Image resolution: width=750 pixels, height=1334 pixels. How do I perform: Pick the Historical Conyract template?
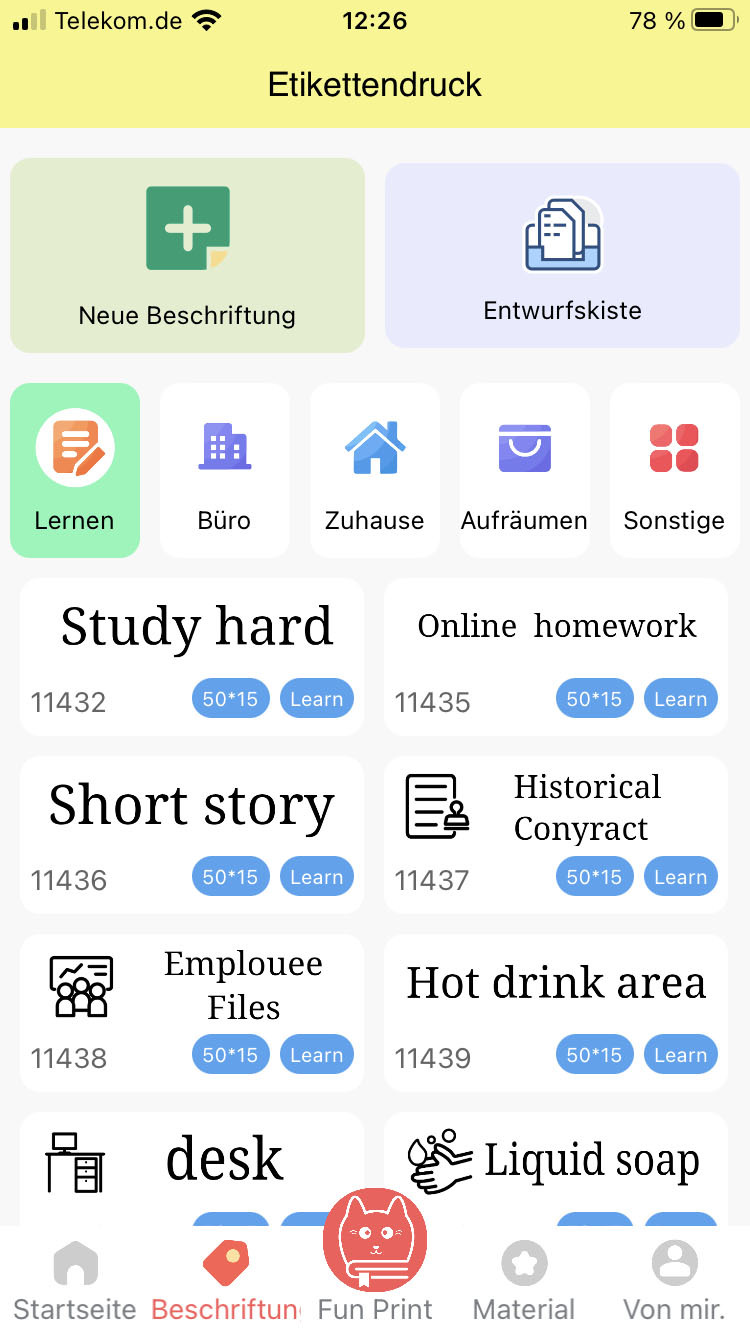click(x=556, y=818)
